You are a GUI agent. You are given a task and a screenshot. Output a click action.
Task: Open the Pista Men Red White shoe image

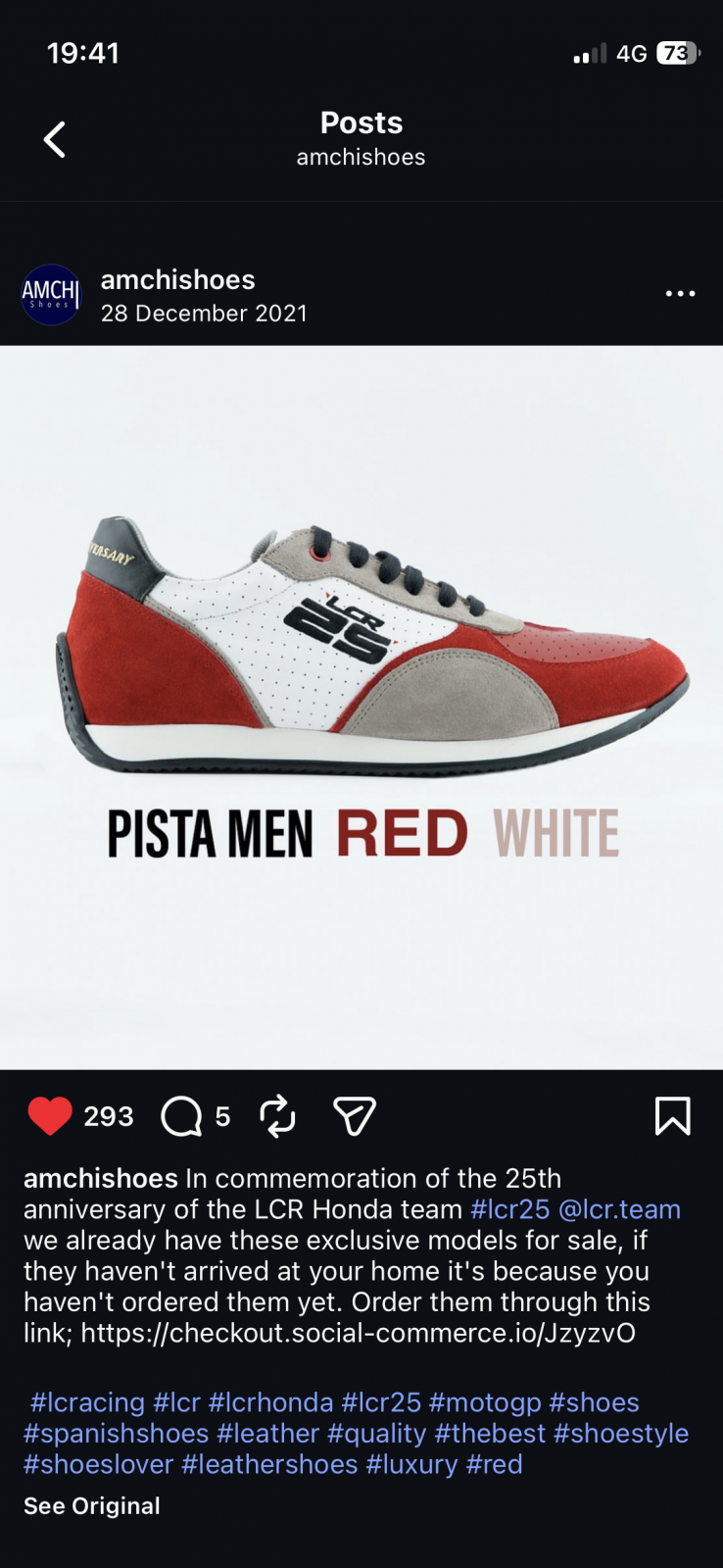tap(361, 706)
